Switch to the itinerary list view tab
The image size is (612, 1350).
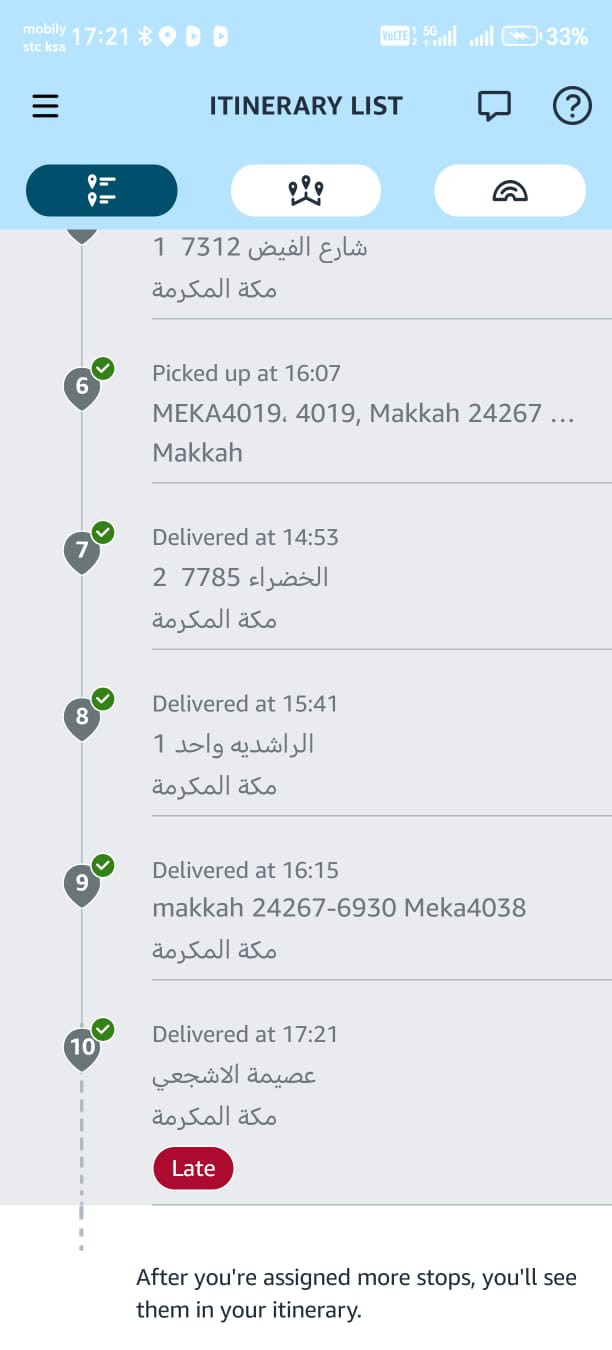102,191
